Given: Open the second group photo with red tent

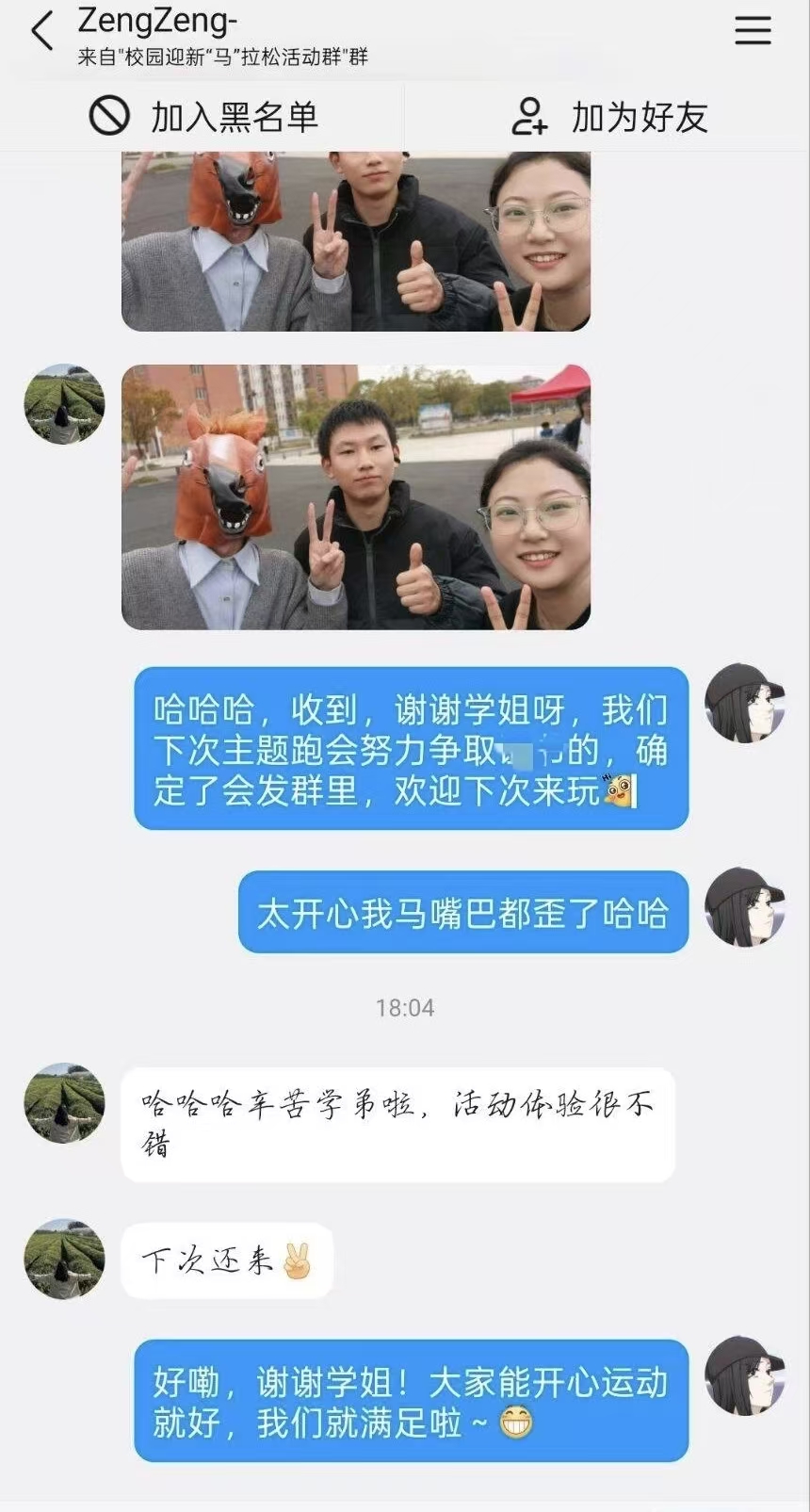Looking at the screenshot, I should click(356, 497).
